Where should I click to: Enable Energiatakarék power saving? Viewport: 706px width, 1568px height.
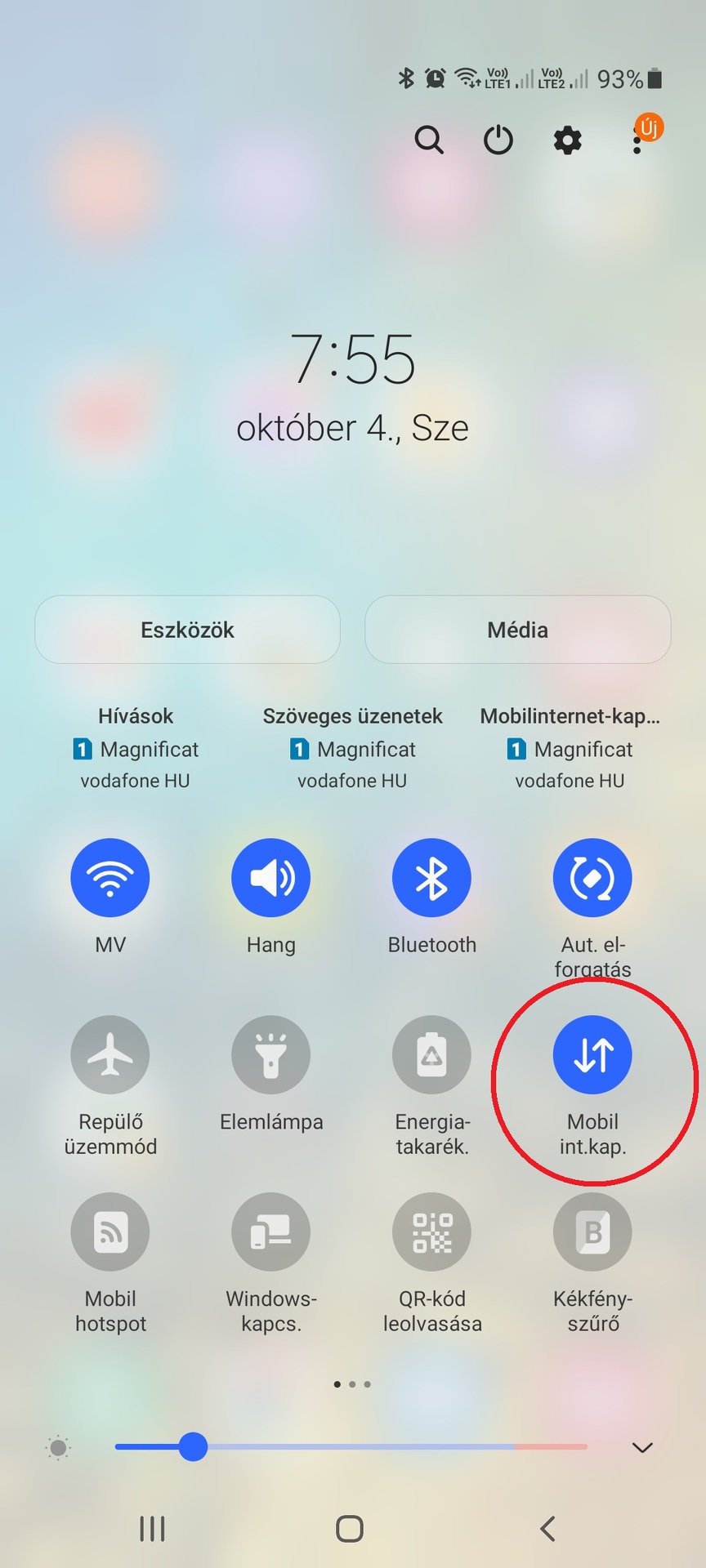click(431, 1055)
